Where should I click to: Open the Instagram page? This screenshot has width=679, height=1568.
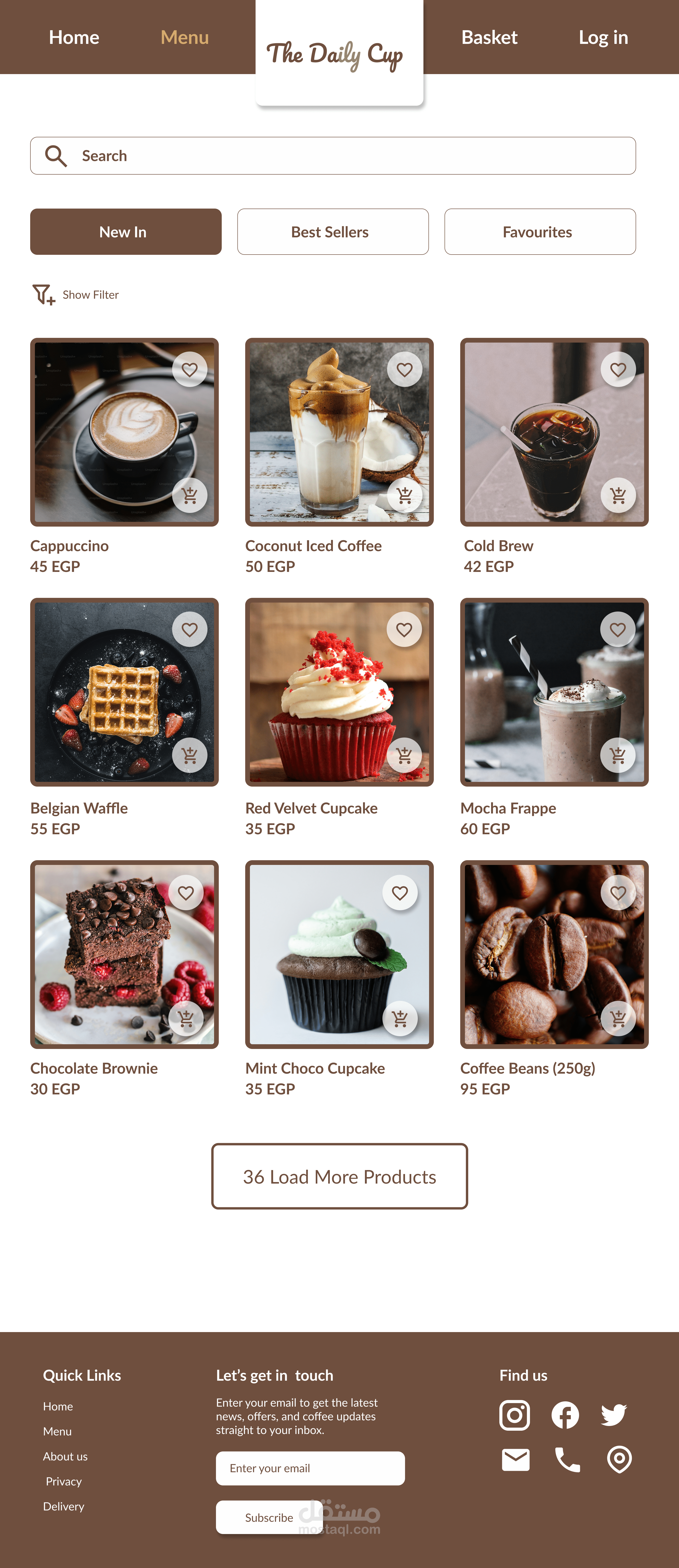coord(514,1415)
